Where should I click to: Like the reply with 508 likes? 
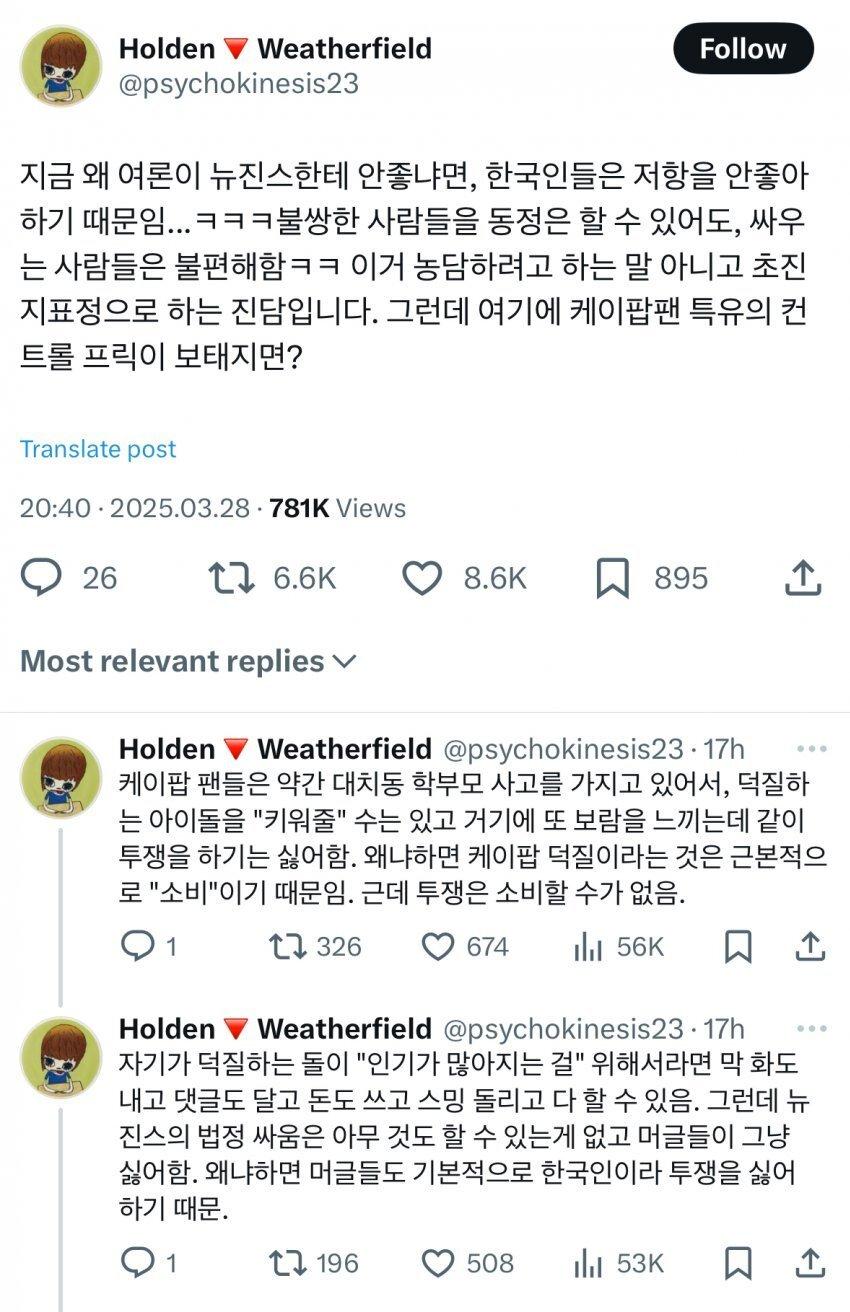click(x=438, y=1263)
